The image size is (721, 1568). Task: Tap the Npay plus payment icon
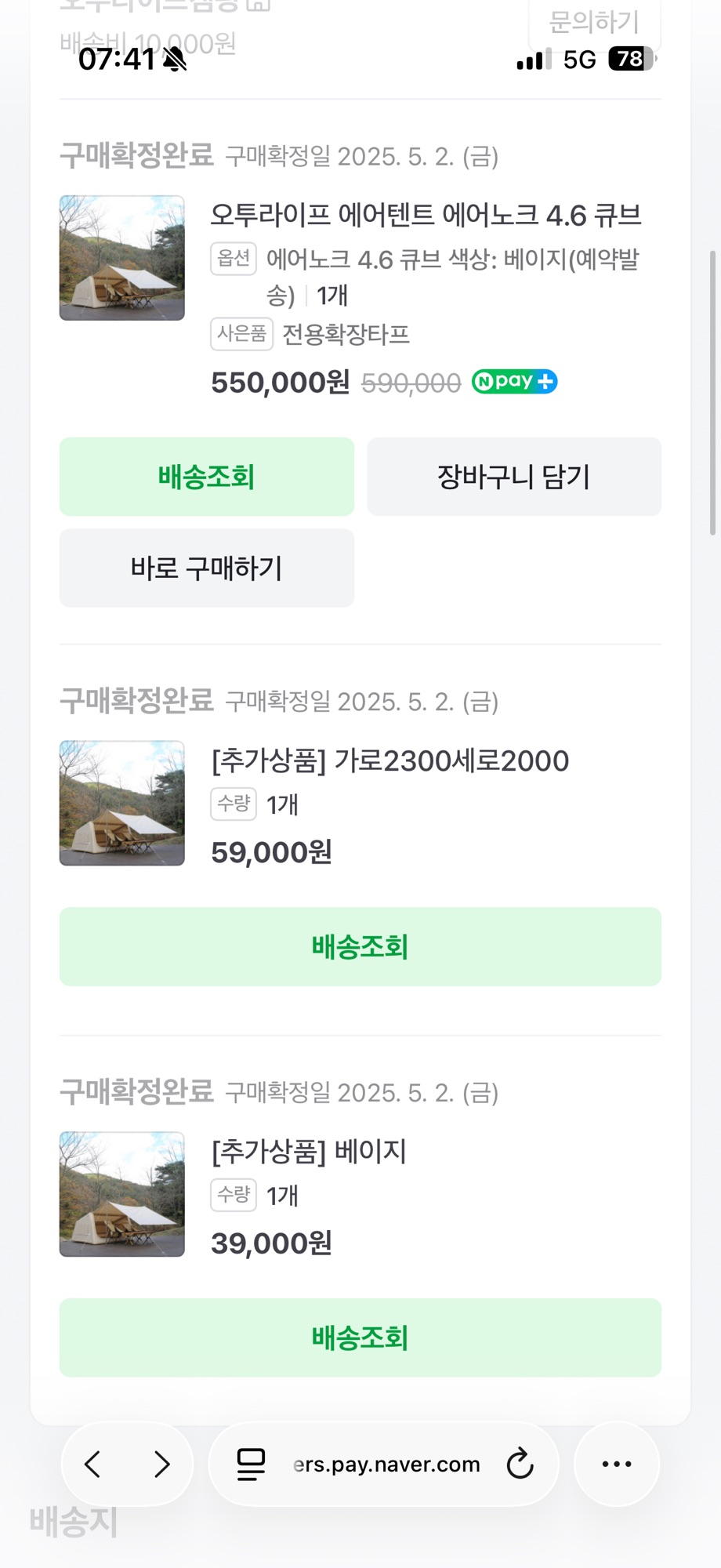coord(513,381)
